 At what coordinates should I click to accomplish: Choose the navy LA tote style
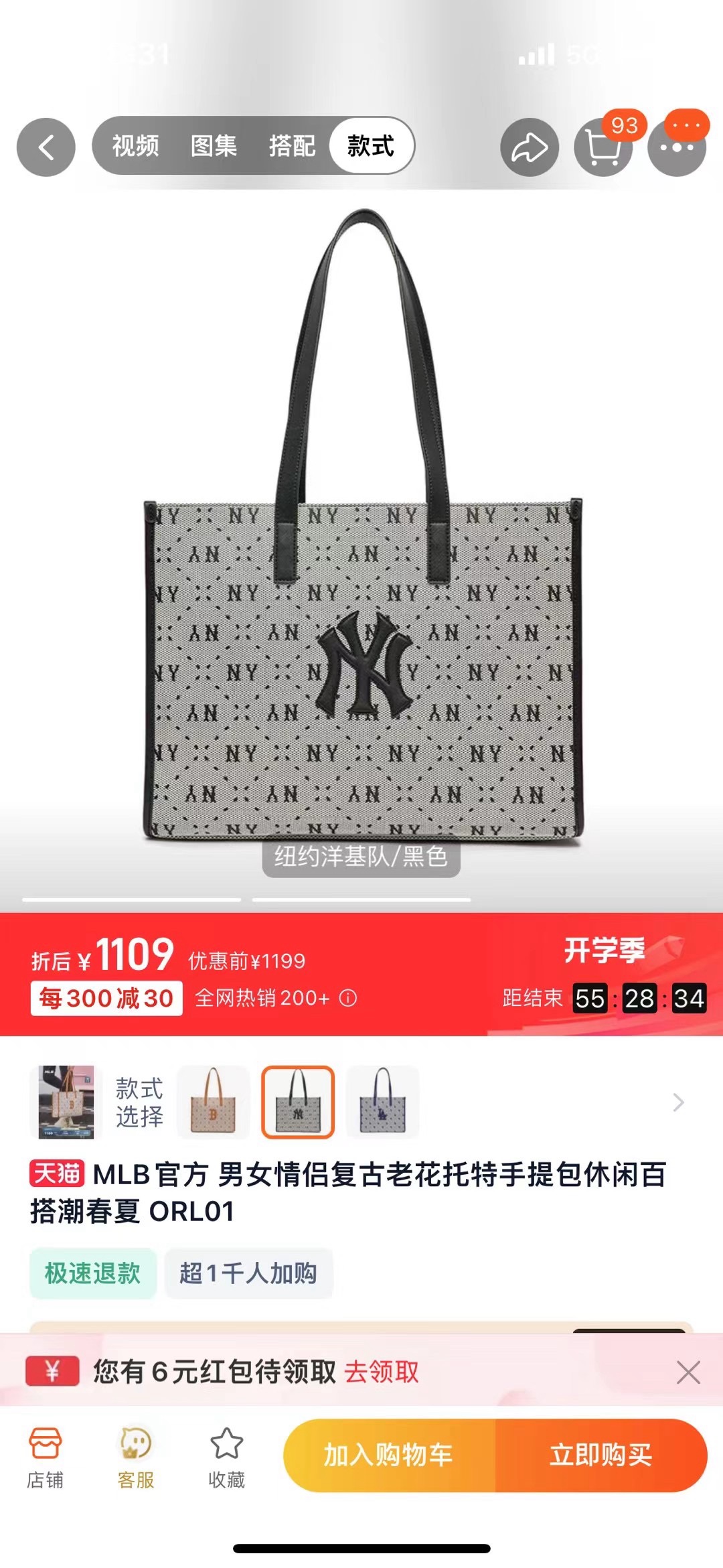point(382,1102)
